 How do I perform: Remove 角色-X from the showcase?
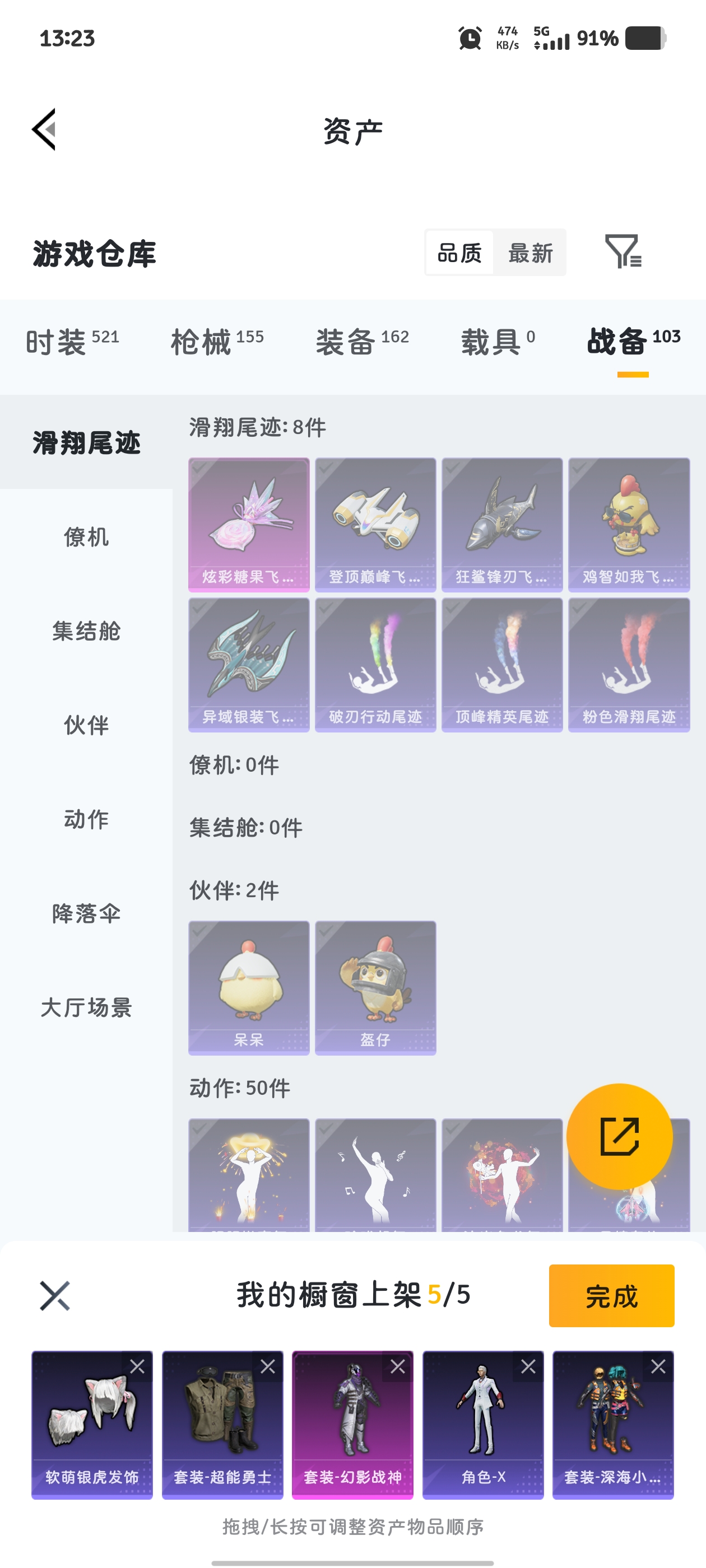pyautogui.click(x=528, y=1366)
